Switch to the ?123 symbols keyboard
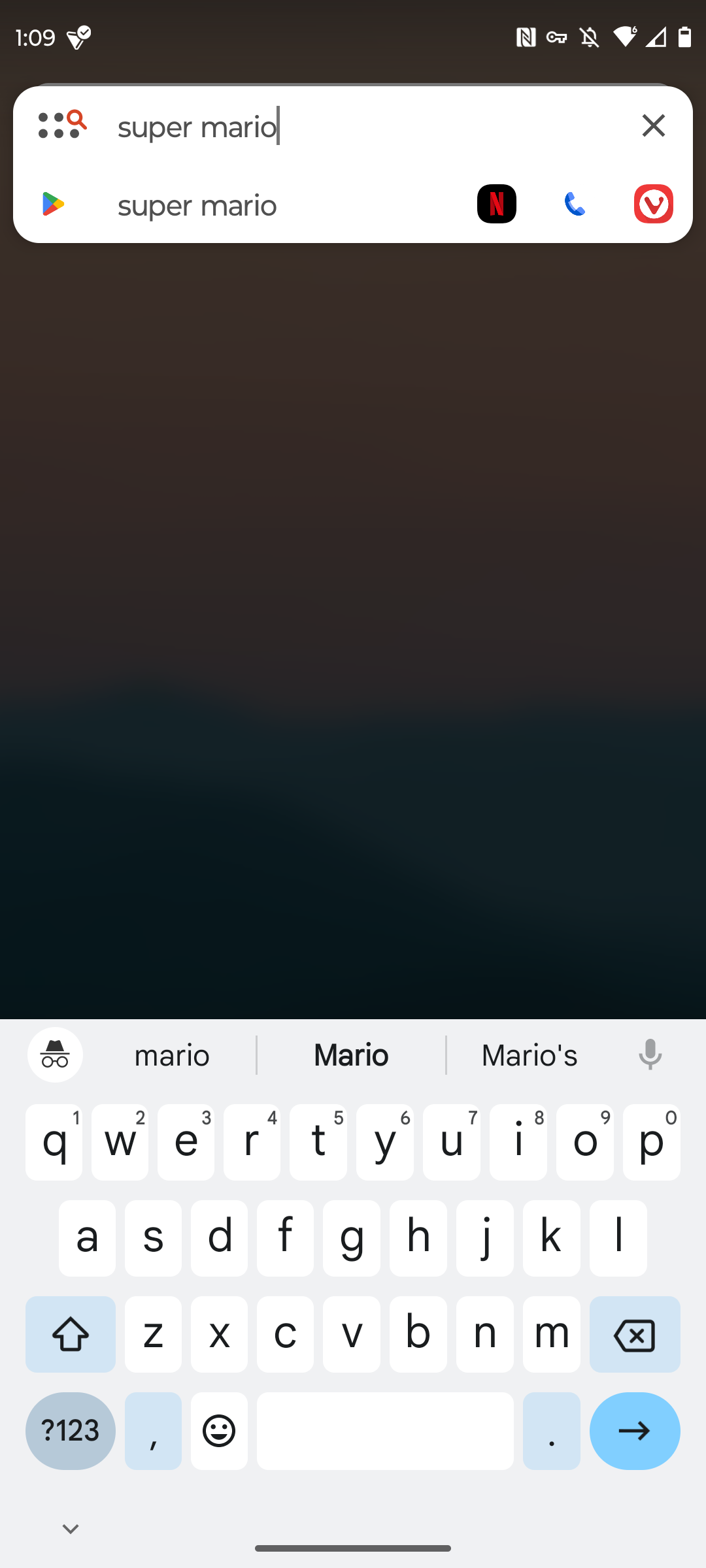Screen dimensions: 706x1568 click(70, 1431)
